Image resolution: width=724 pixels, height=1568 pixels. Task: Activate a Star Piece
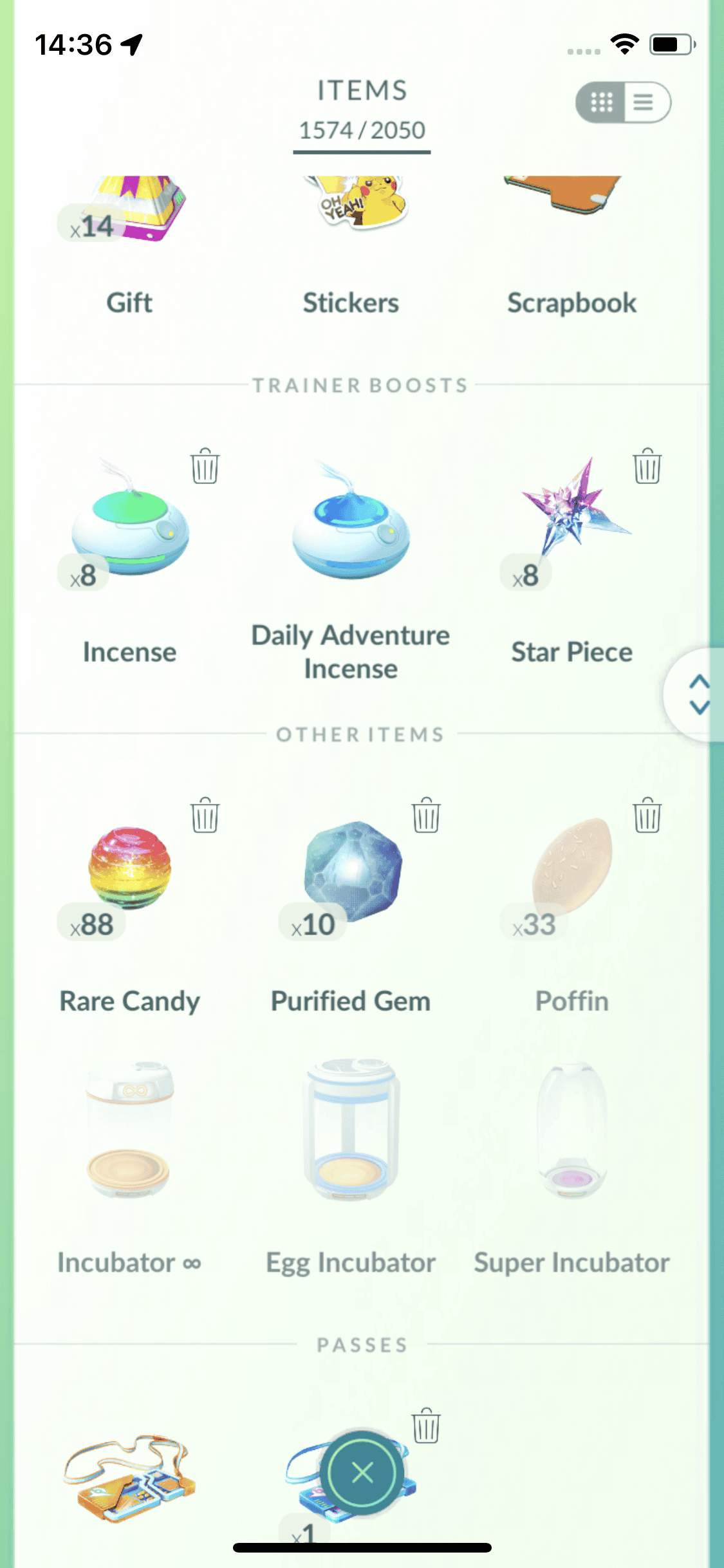(x=573, y=515)
